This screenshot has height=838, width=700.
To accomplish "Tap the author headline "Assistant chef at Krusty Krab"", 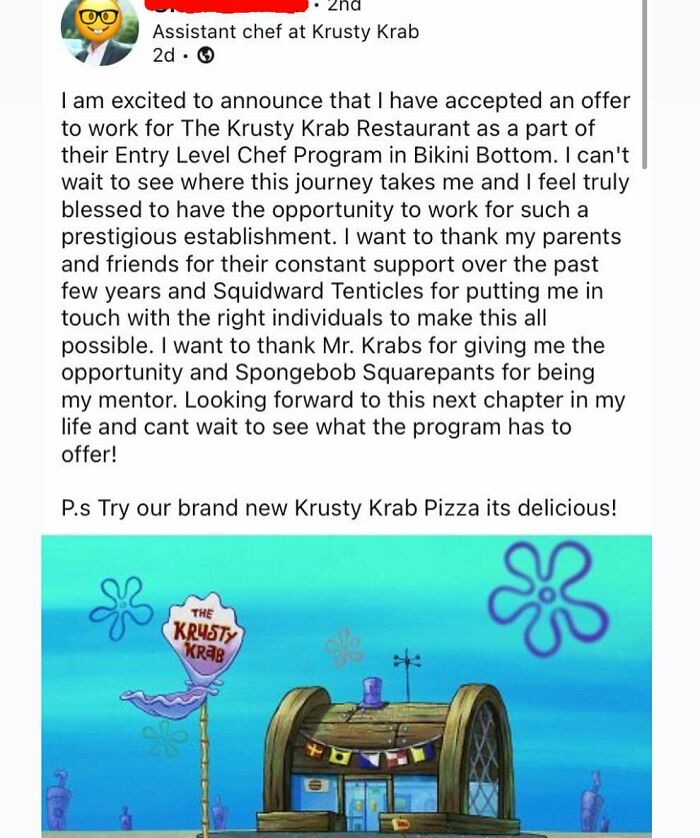I will 285,32.
